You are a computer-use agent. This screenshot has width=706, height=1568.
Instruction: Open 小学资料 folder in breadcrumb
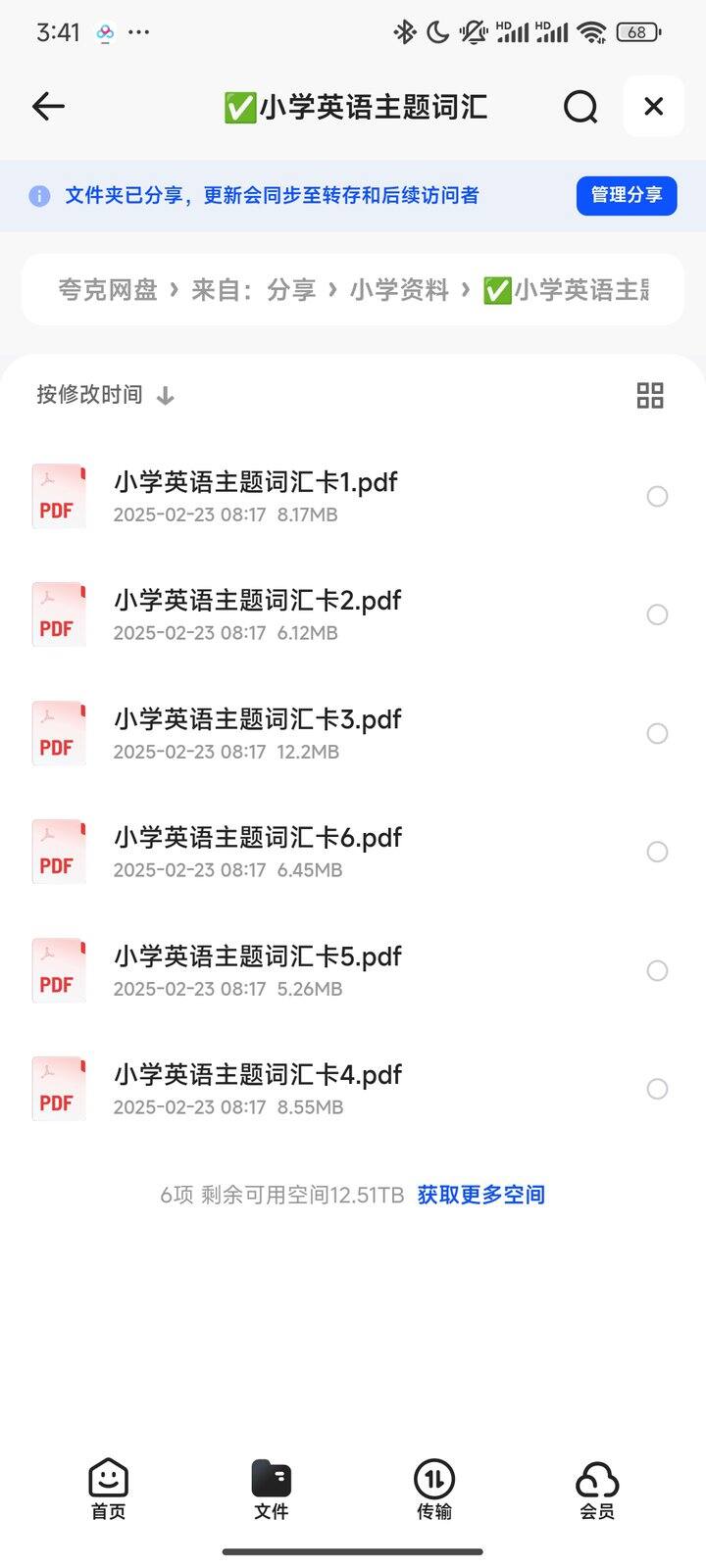pos(399,290)
